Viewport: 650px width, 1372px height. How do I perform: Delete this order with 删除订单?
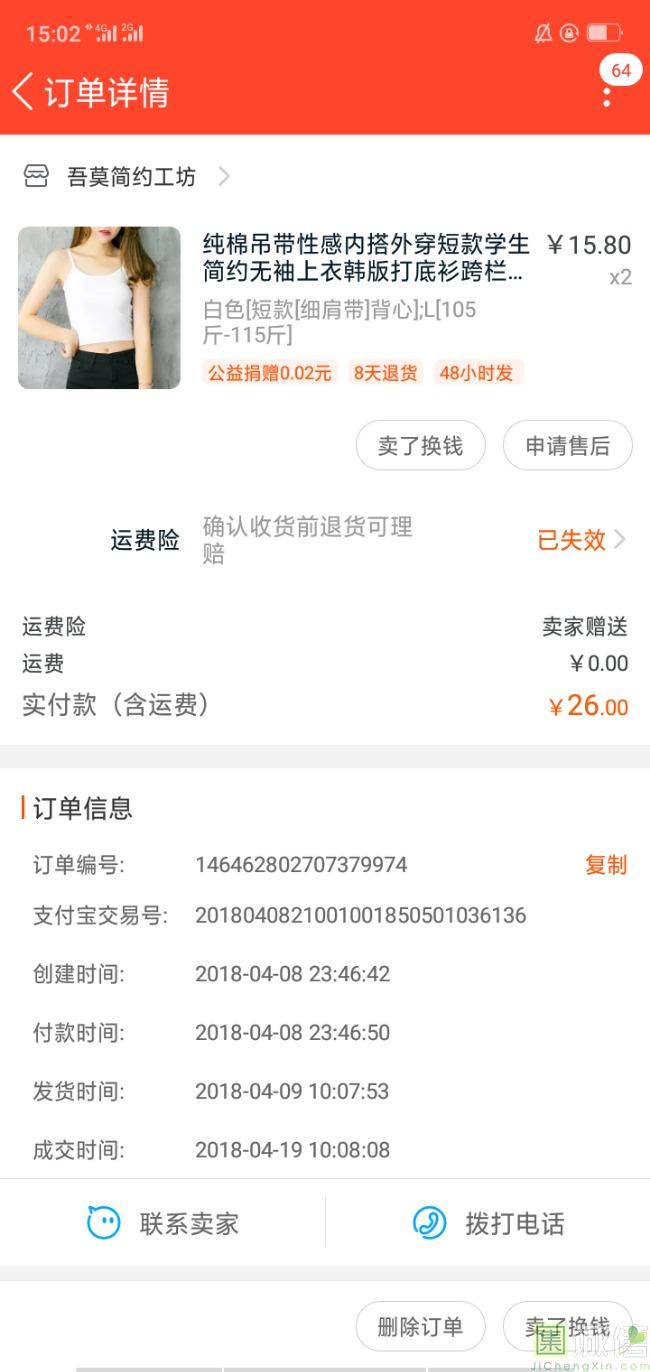(x=420, y=1327)
